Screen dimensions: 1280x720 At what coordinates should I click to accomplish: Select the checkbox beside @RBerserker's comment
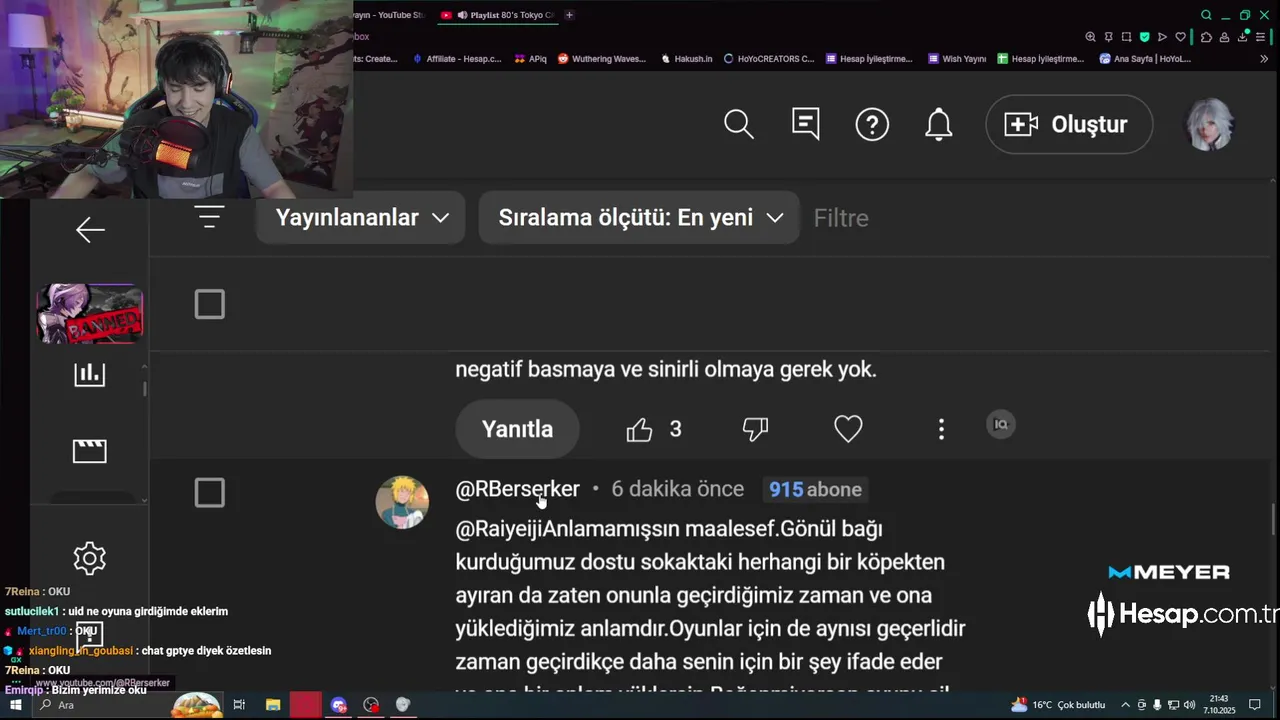point(209,492)
